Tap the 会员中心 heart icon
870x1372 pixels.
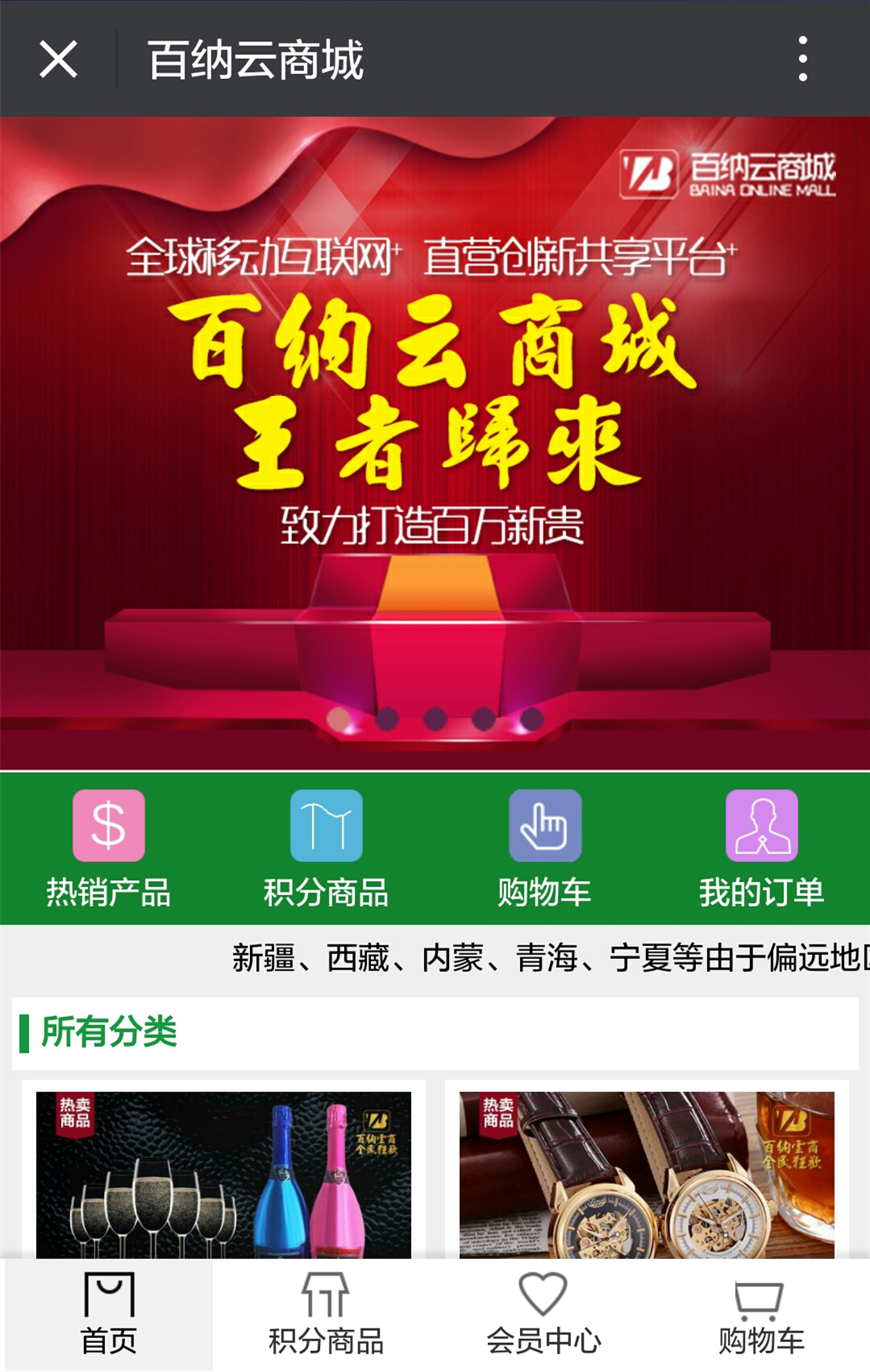click(x=544, y=1291)
